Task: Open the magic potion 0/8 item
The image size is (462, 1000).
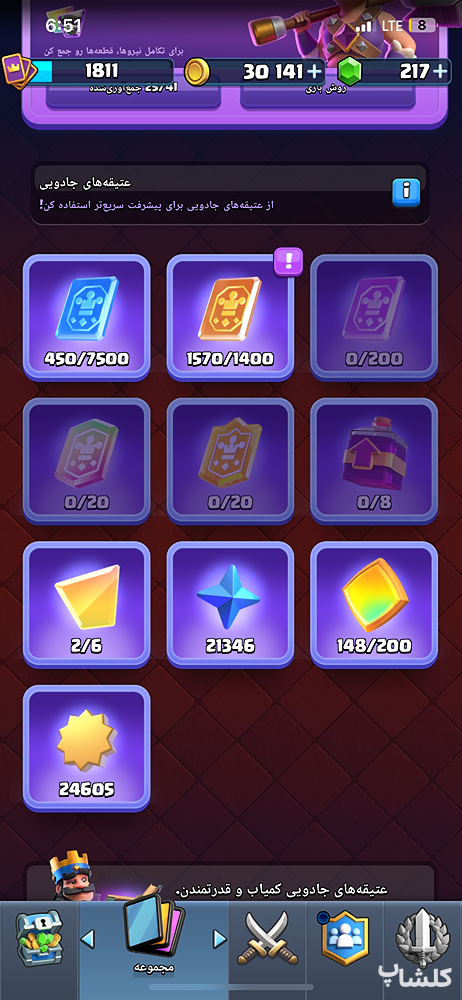Action: click(374, 460)
